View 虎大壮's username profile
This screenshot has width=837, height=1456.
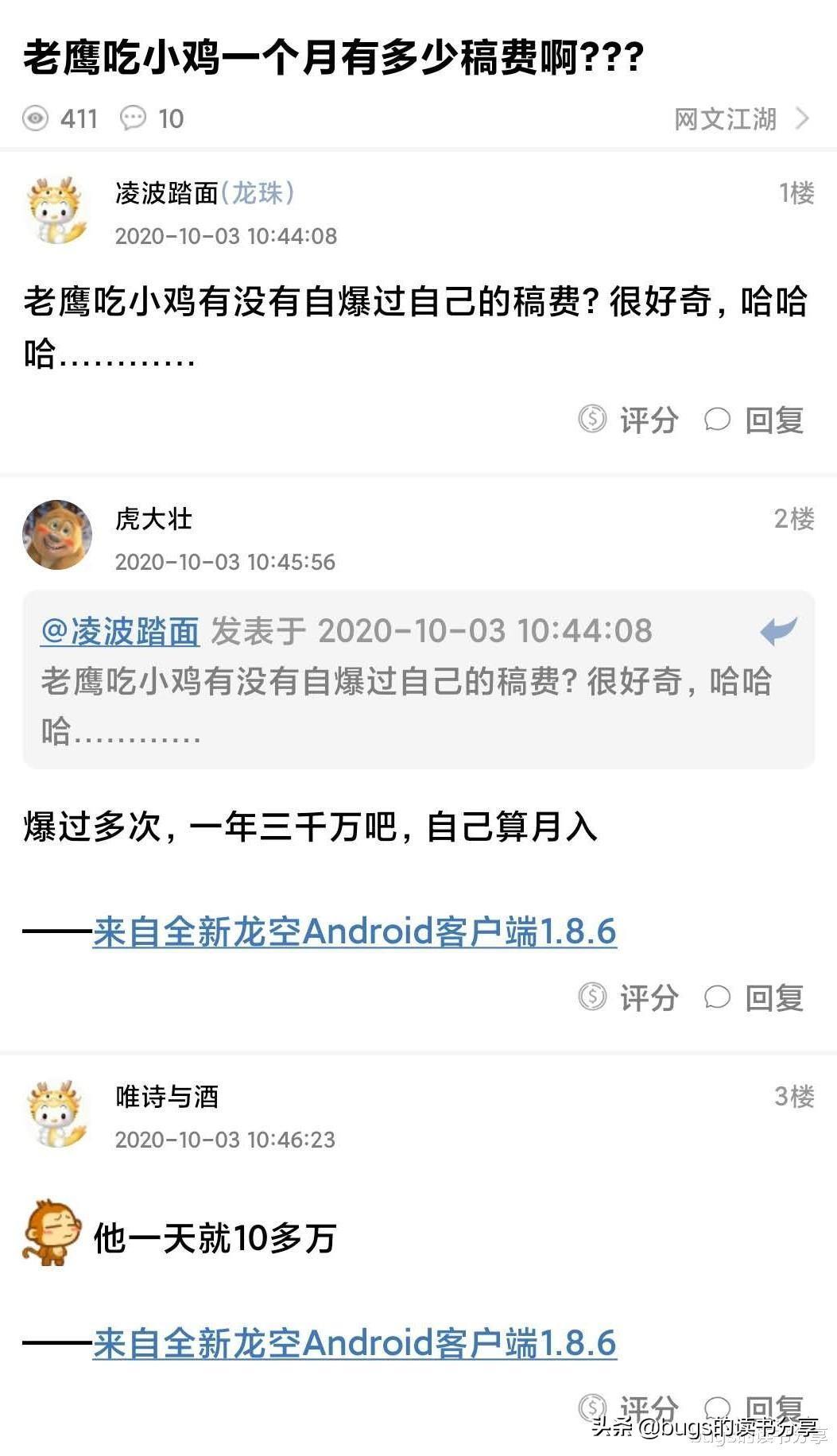click(x=153, y=519)
